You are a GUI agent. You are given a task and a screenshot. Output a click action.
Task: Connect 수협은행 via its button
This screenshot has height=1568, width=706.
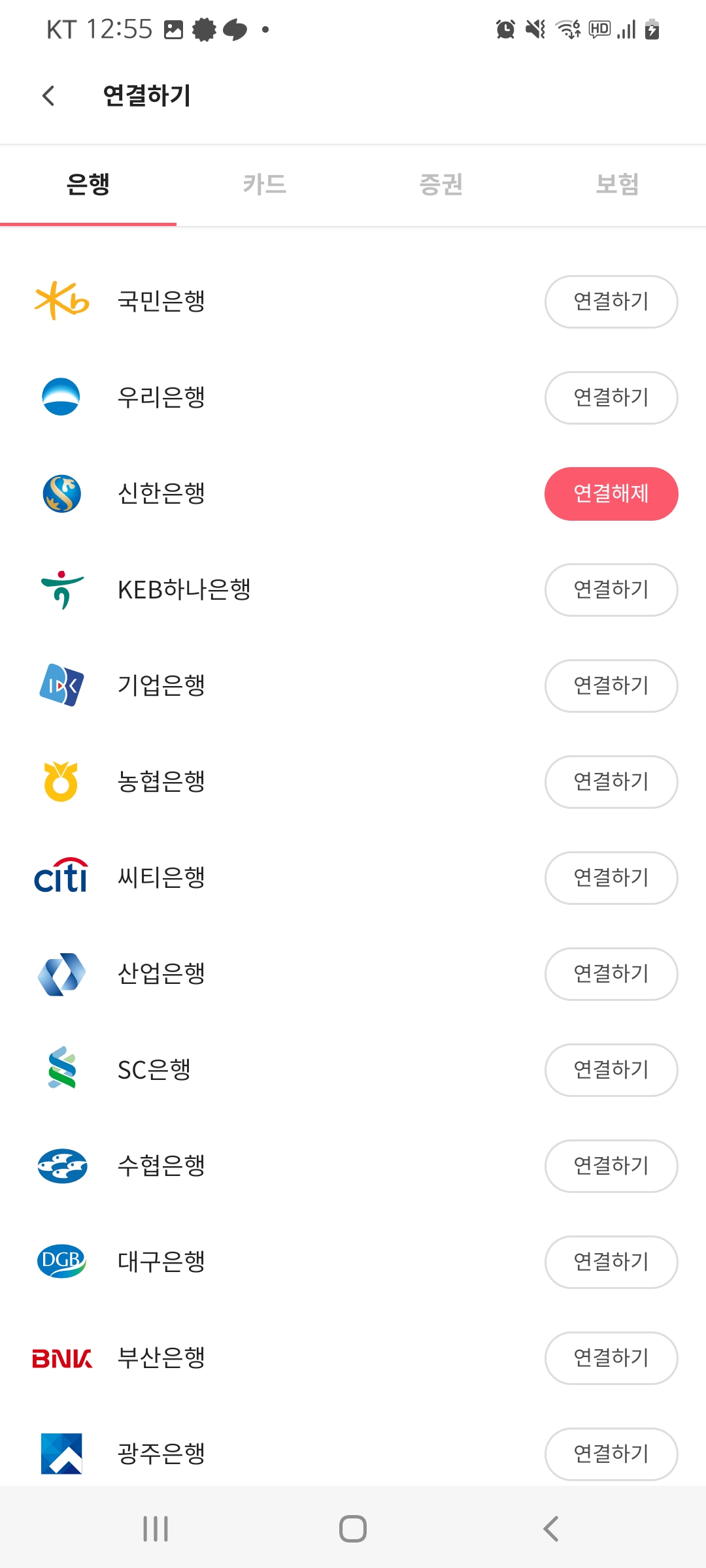(611, 1166)
